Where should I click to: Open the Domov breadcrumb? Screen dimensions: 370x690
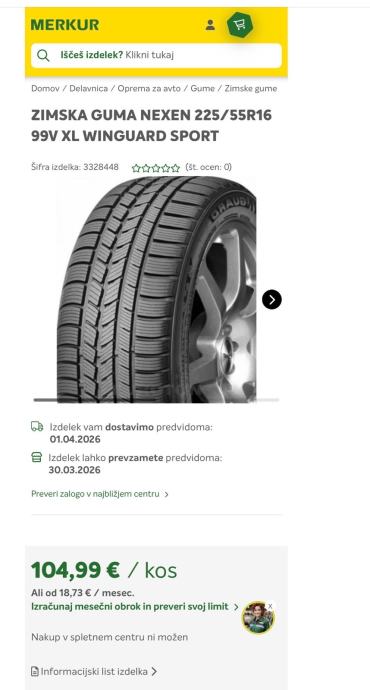click(x=45, y=88)
